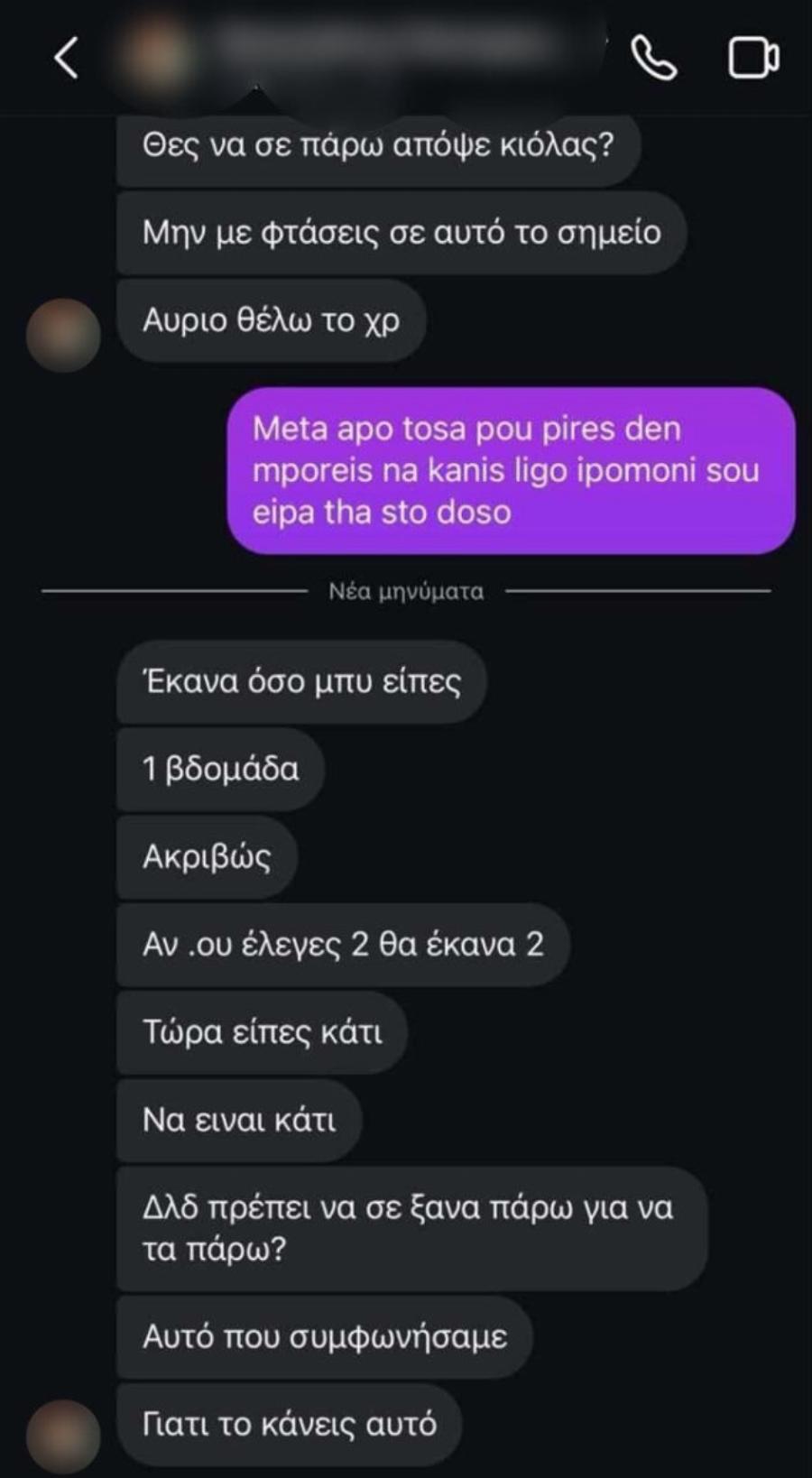This screenshot has height=1478, width=812.
Task: Select the message 'Γιατι το κάνεις αυτό'
Action: pyautogui.click(x=289, y=1426)
